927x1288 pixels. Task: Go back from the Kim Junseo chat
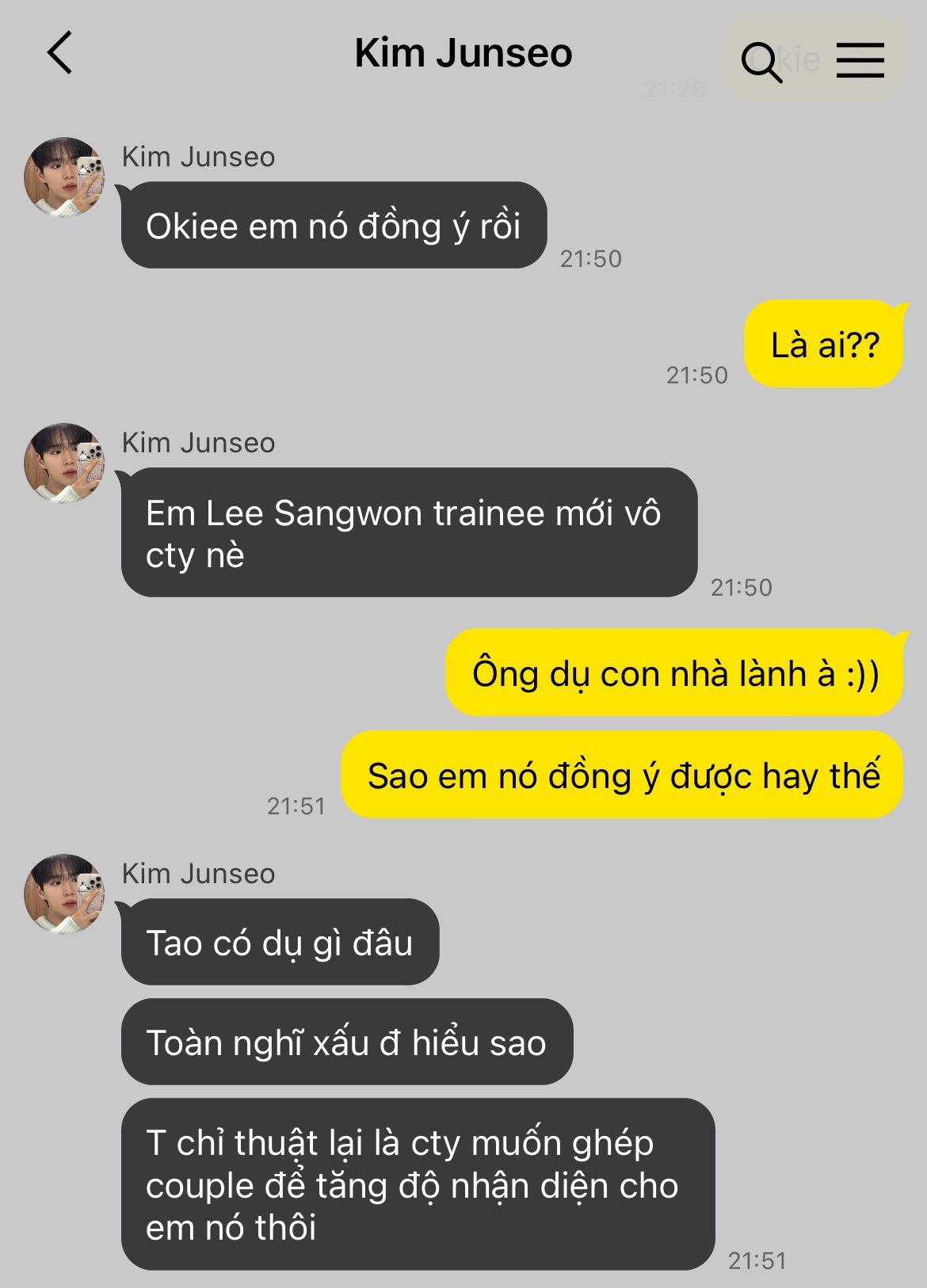coord(60,53)
